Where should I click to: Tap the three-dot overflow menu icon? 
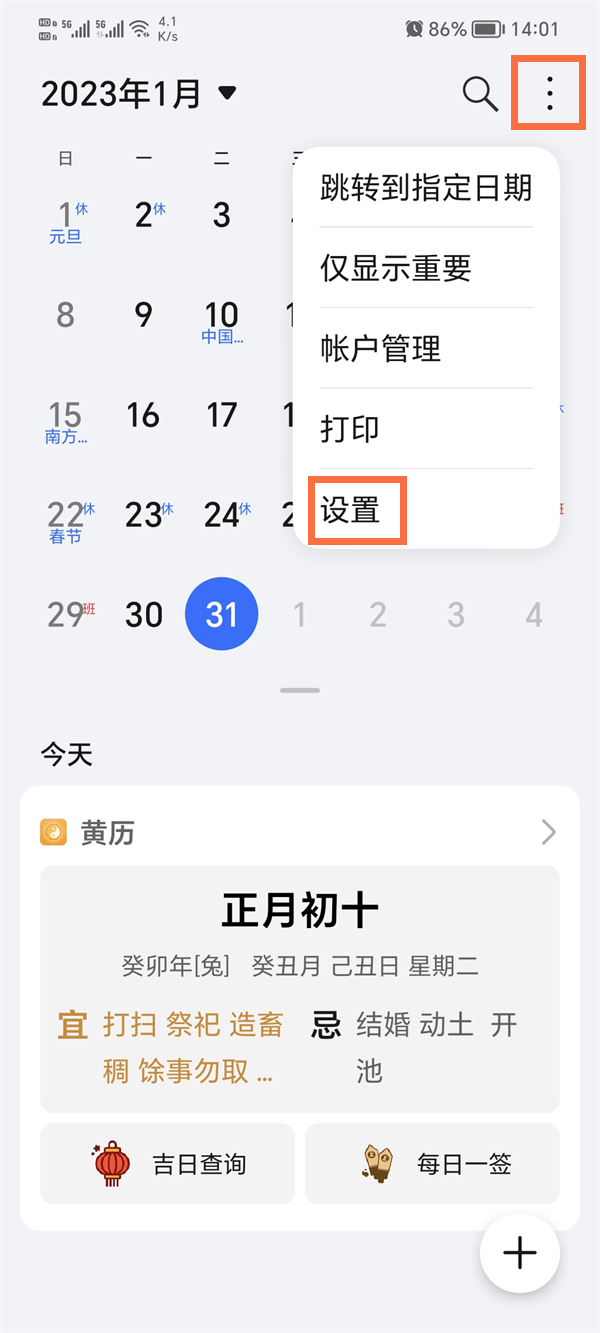549,93
